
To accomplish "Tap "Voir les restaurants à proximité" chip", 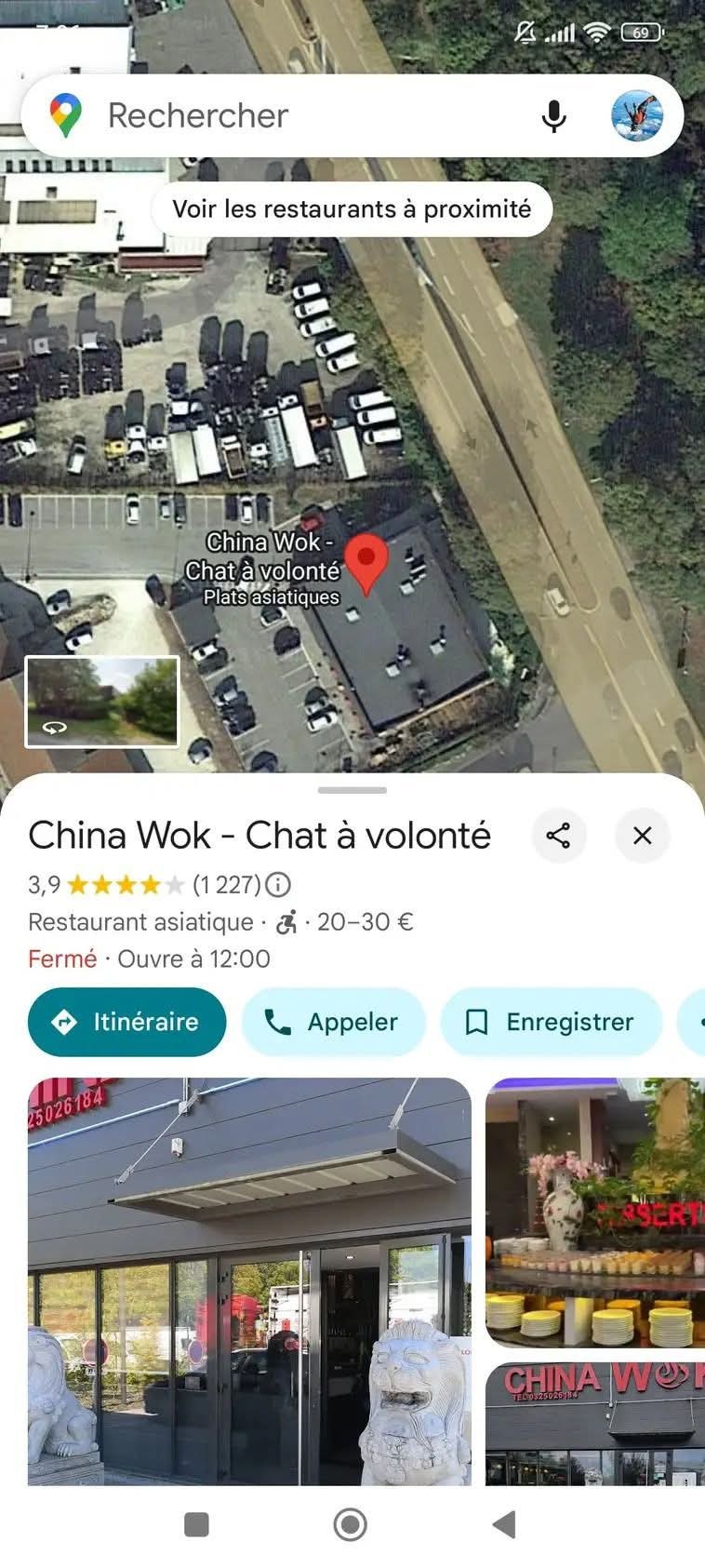I will [352, 208].
